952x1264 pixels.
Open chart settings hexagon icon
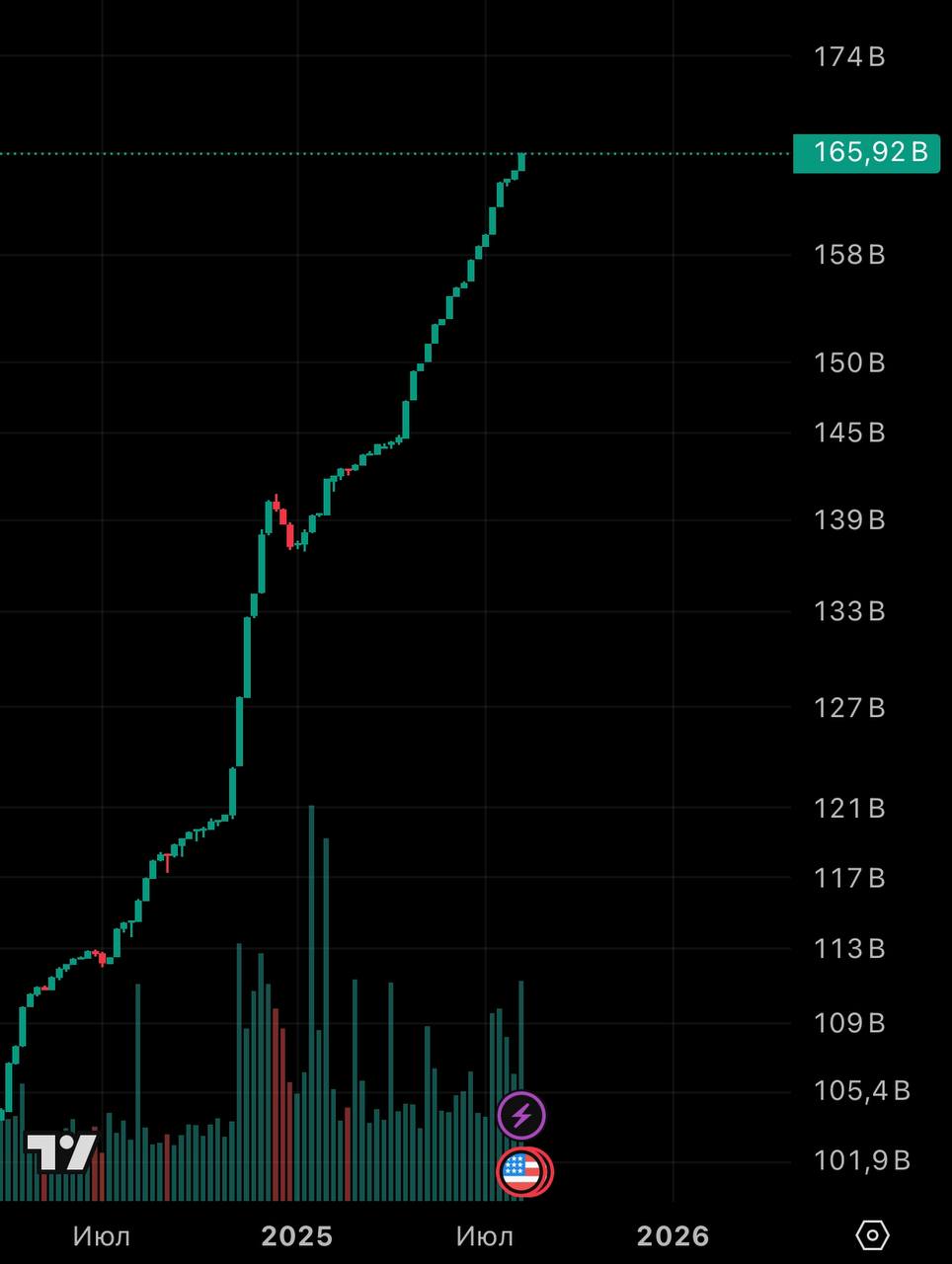pyautogui.click(x=873, y=1235)
